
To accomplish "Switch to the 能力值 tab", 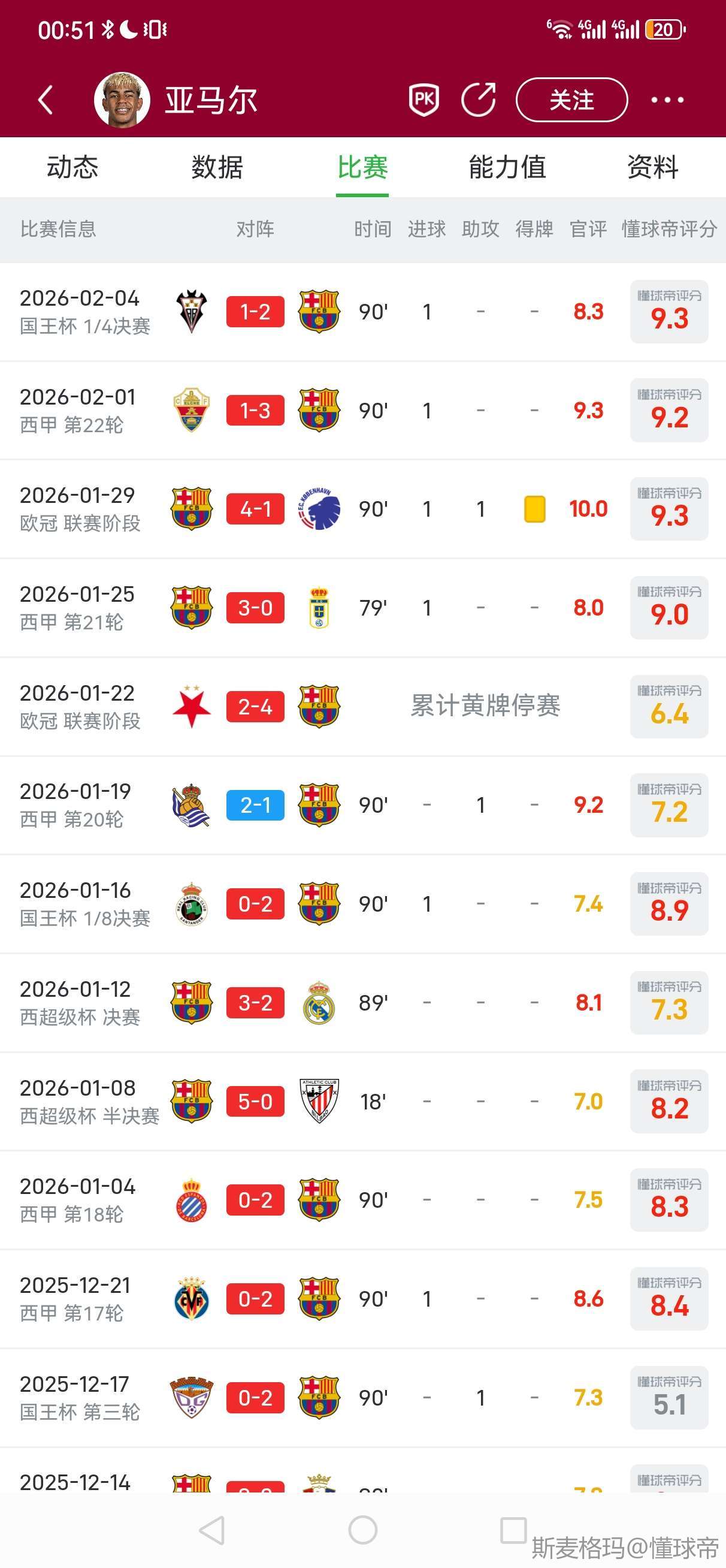I will point(507,167).
